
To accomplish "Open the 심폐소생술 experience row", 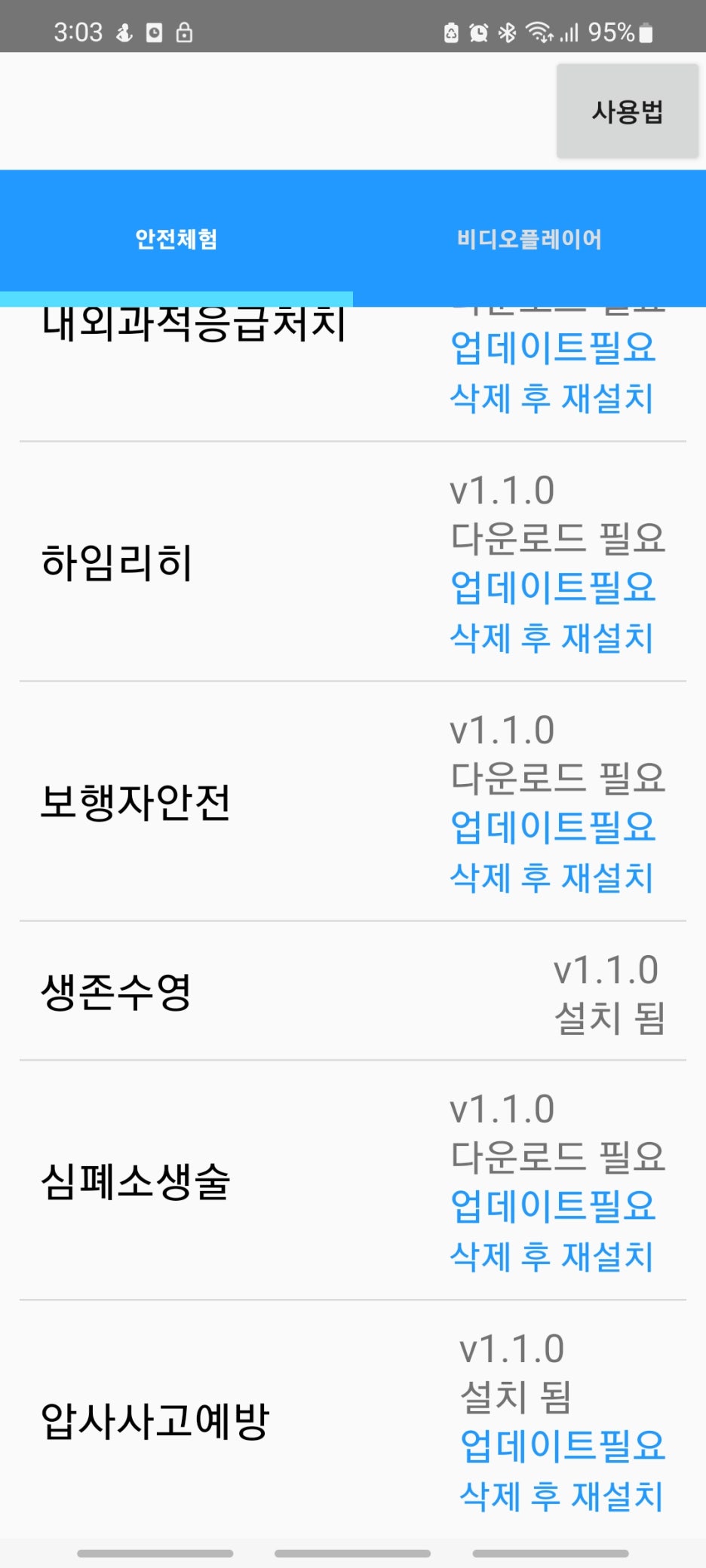I will coord(353,1181).
